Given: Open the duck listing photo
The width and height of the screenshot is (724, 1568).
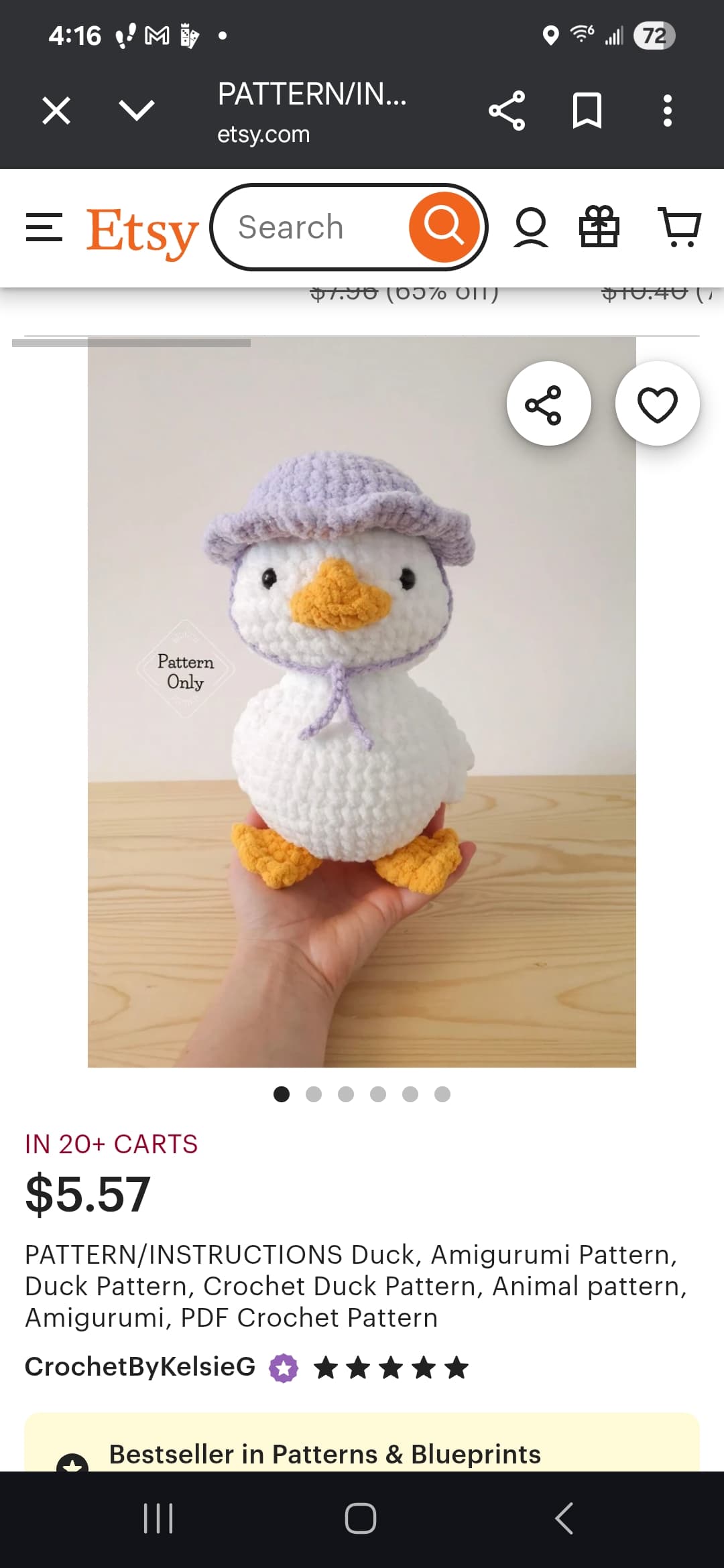Looking at the screenshot, I should (x=362, y=702).
